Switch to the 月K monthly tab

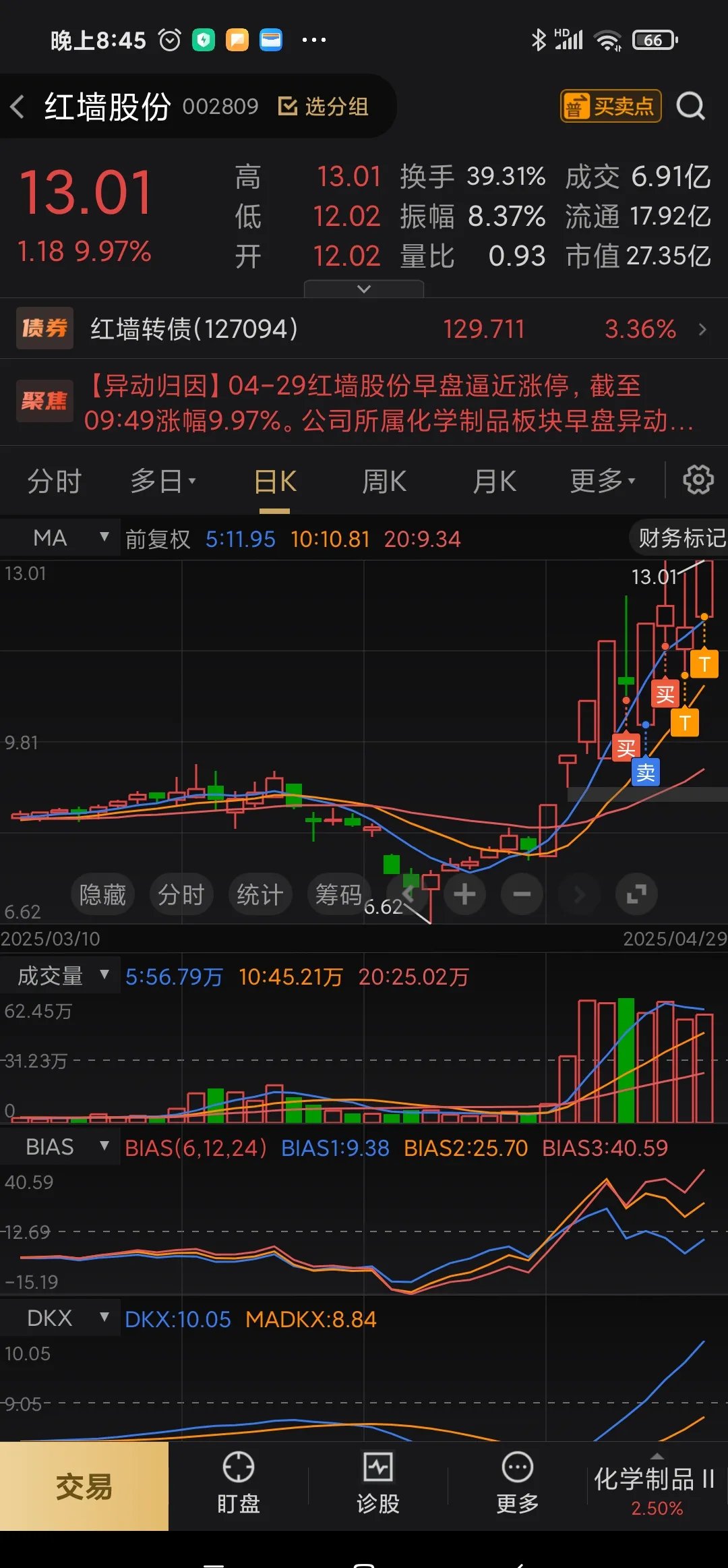(494, 480)
